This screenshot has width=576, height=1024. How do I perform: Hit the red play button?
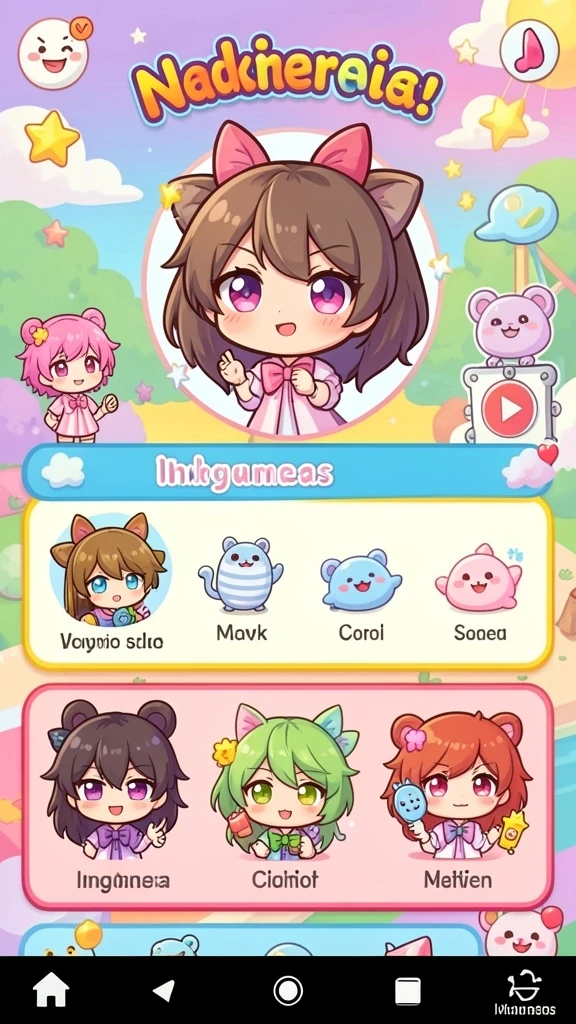click(509, 409)
